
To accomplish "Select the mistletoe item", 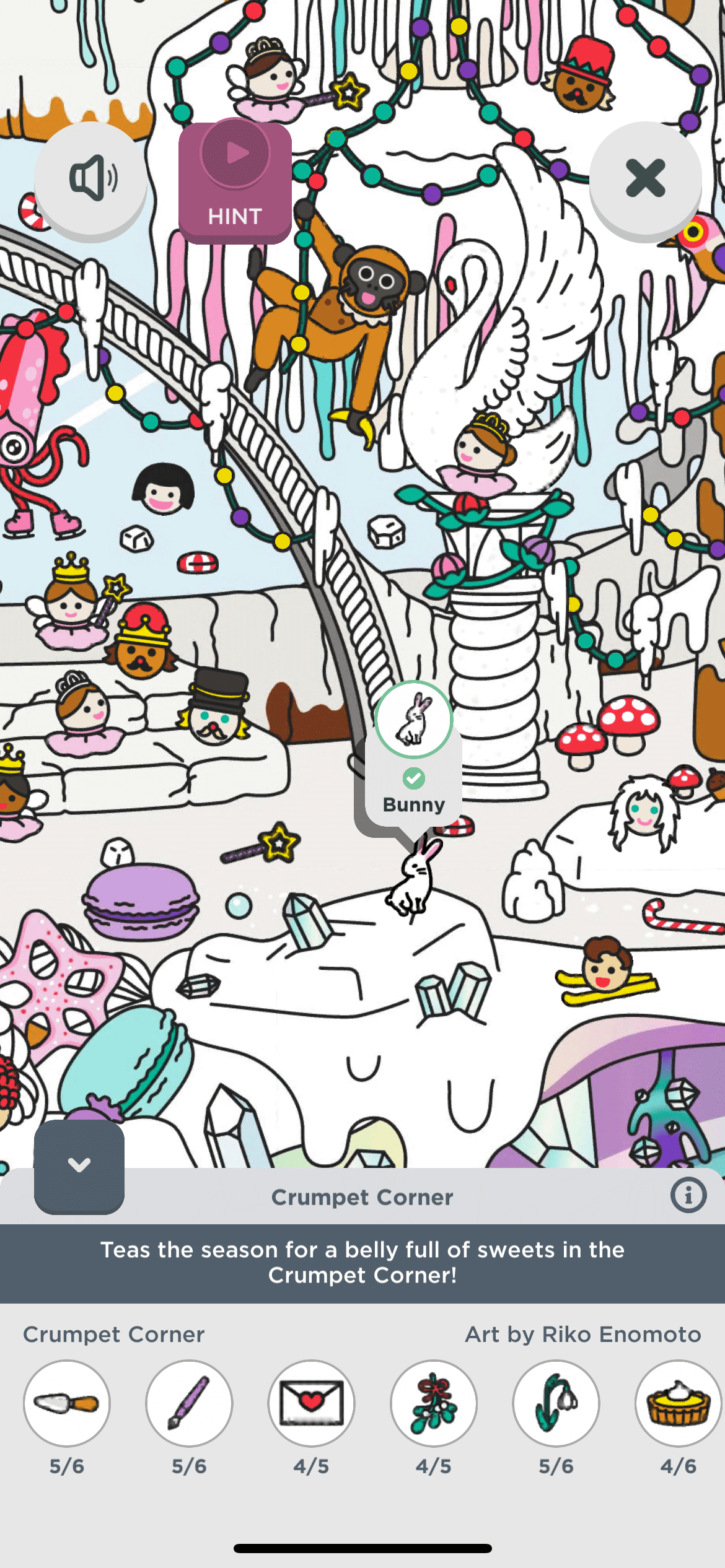I will (434, 1403).
